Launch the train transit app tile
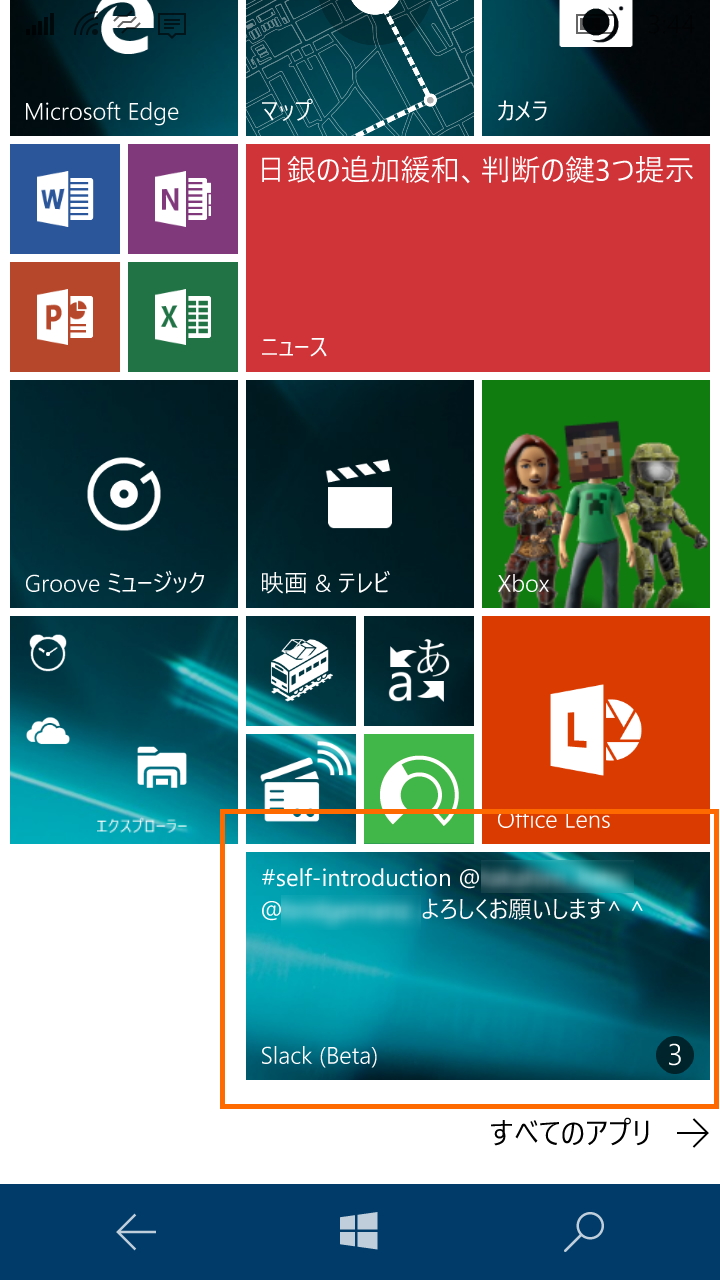This screenshot has height=1280, width=720. (300, 669)
